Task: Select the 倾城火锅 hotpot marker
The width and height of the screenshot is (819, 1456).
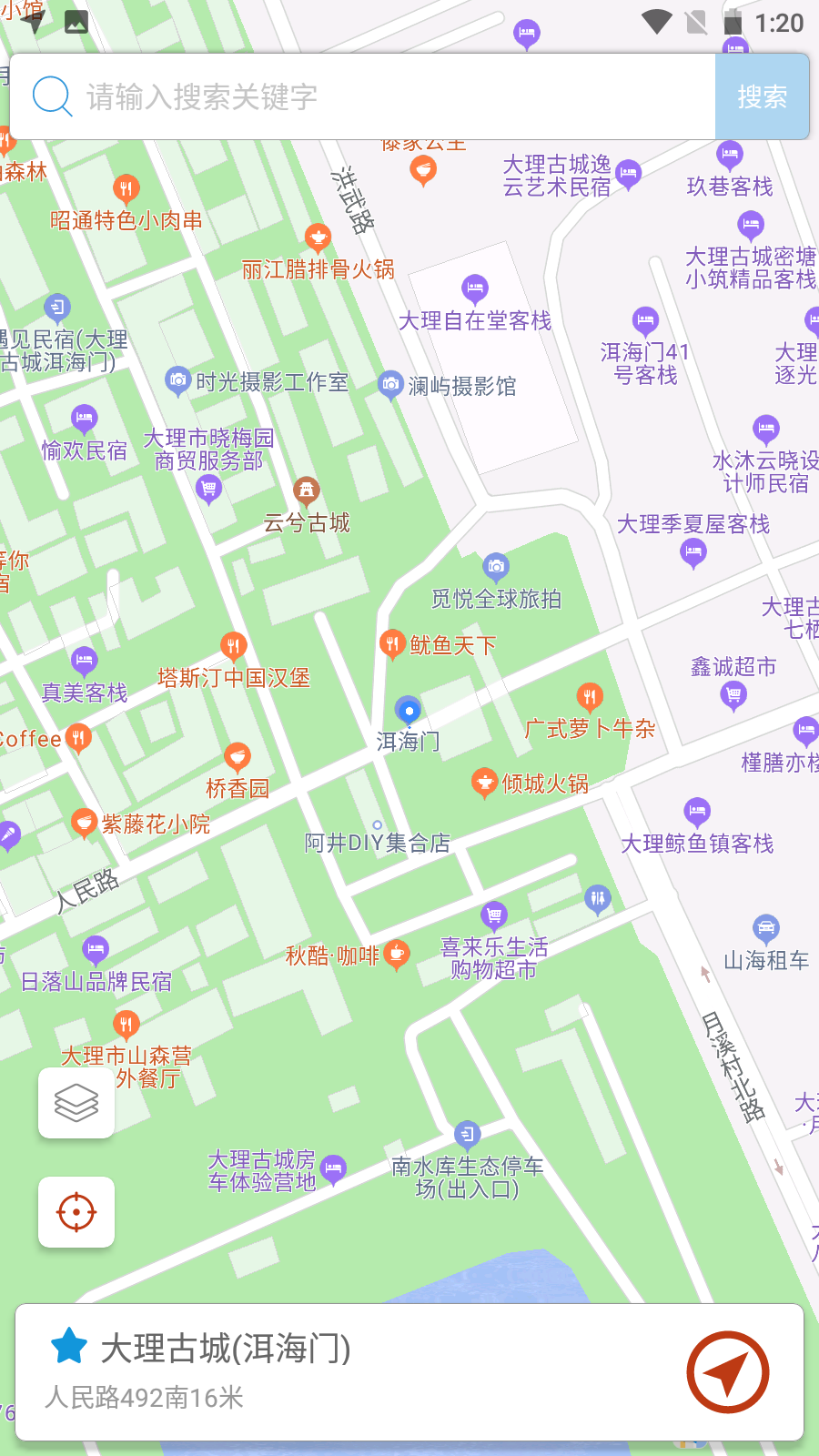Action: pos(484,782)
